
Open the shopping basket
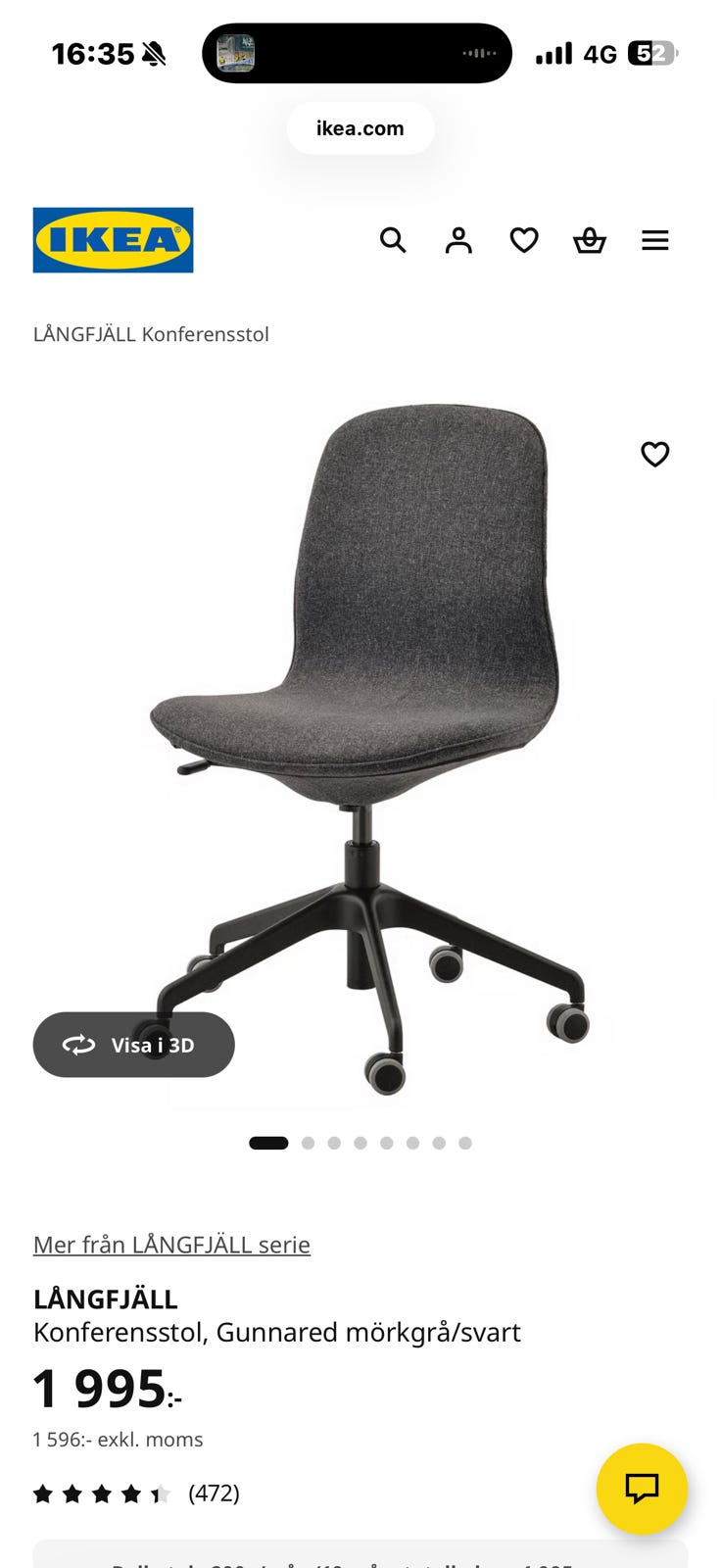click(590, 240)
